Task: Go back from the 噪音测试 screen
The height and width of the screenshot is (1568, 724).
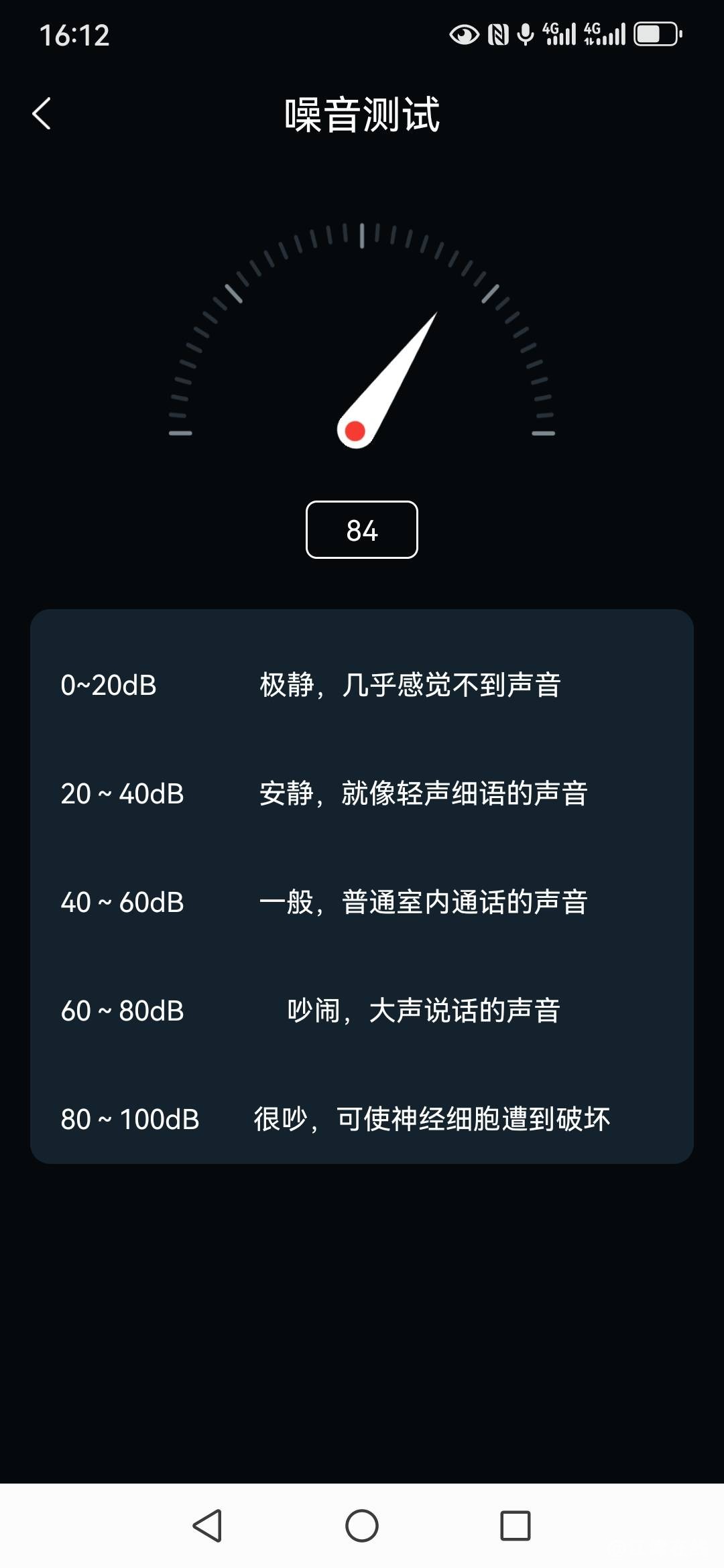Action: point(42,114)
